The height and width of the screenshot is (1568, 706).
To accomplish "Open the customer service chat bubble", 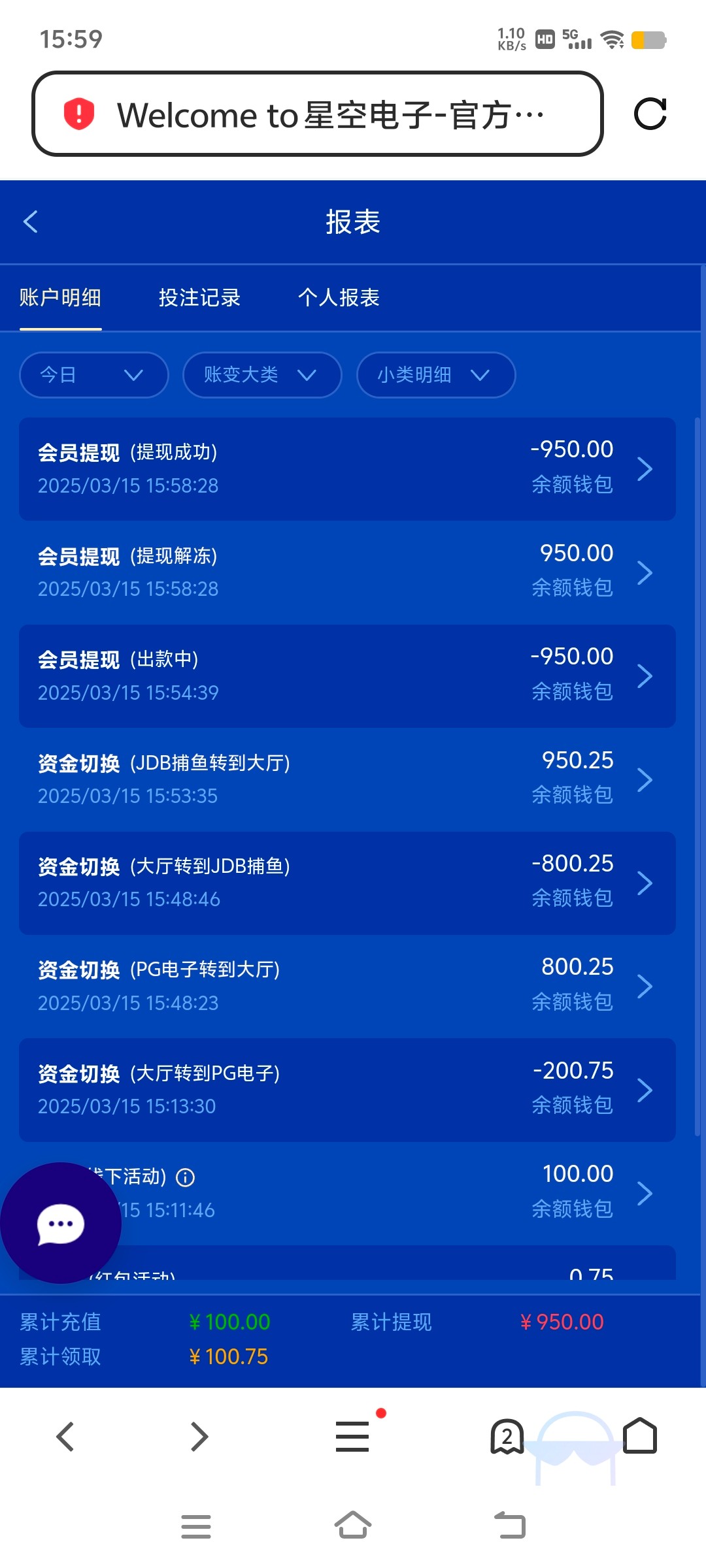I will (x=61, y=1223).
